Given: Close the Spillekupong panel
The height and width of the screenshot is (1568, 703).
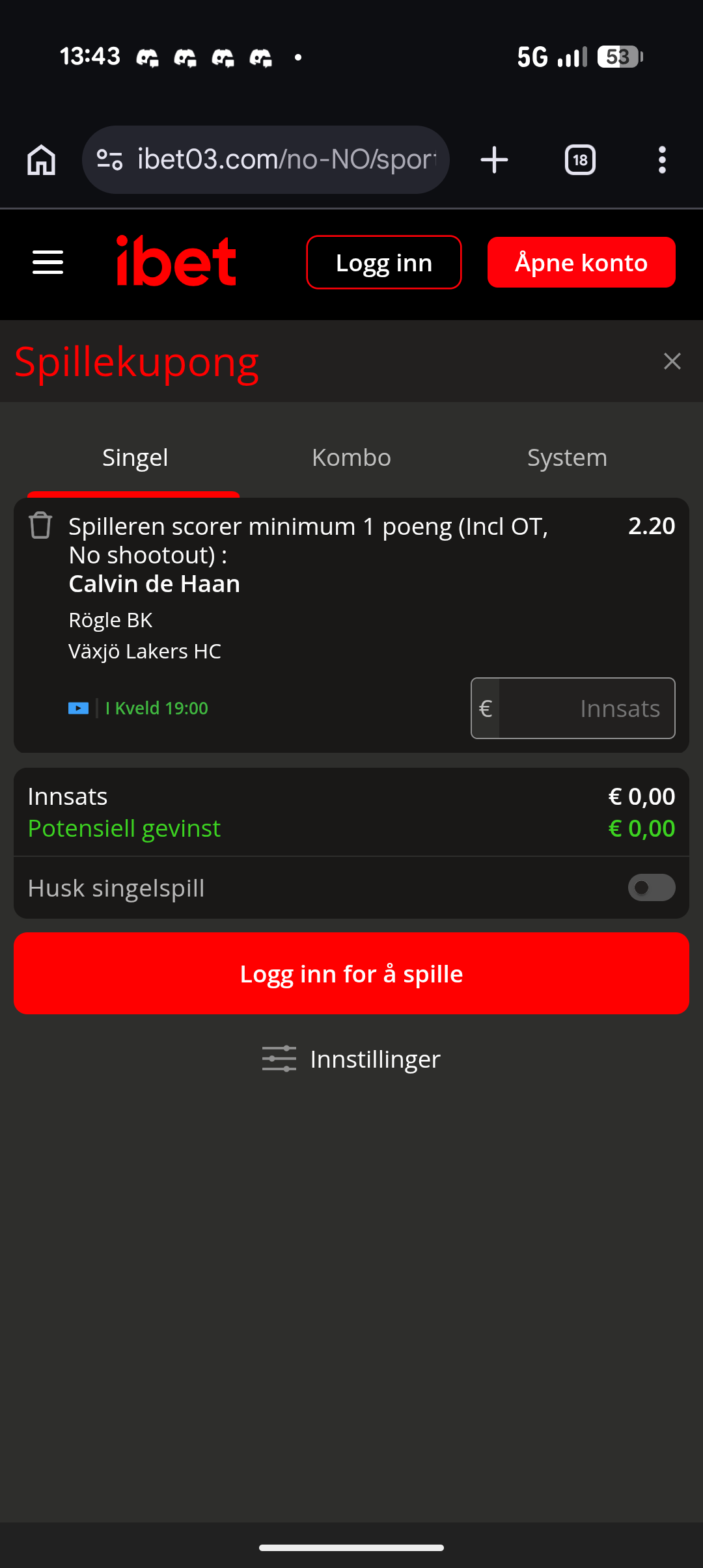Looking at the screenshot, I should pos(672,361).
